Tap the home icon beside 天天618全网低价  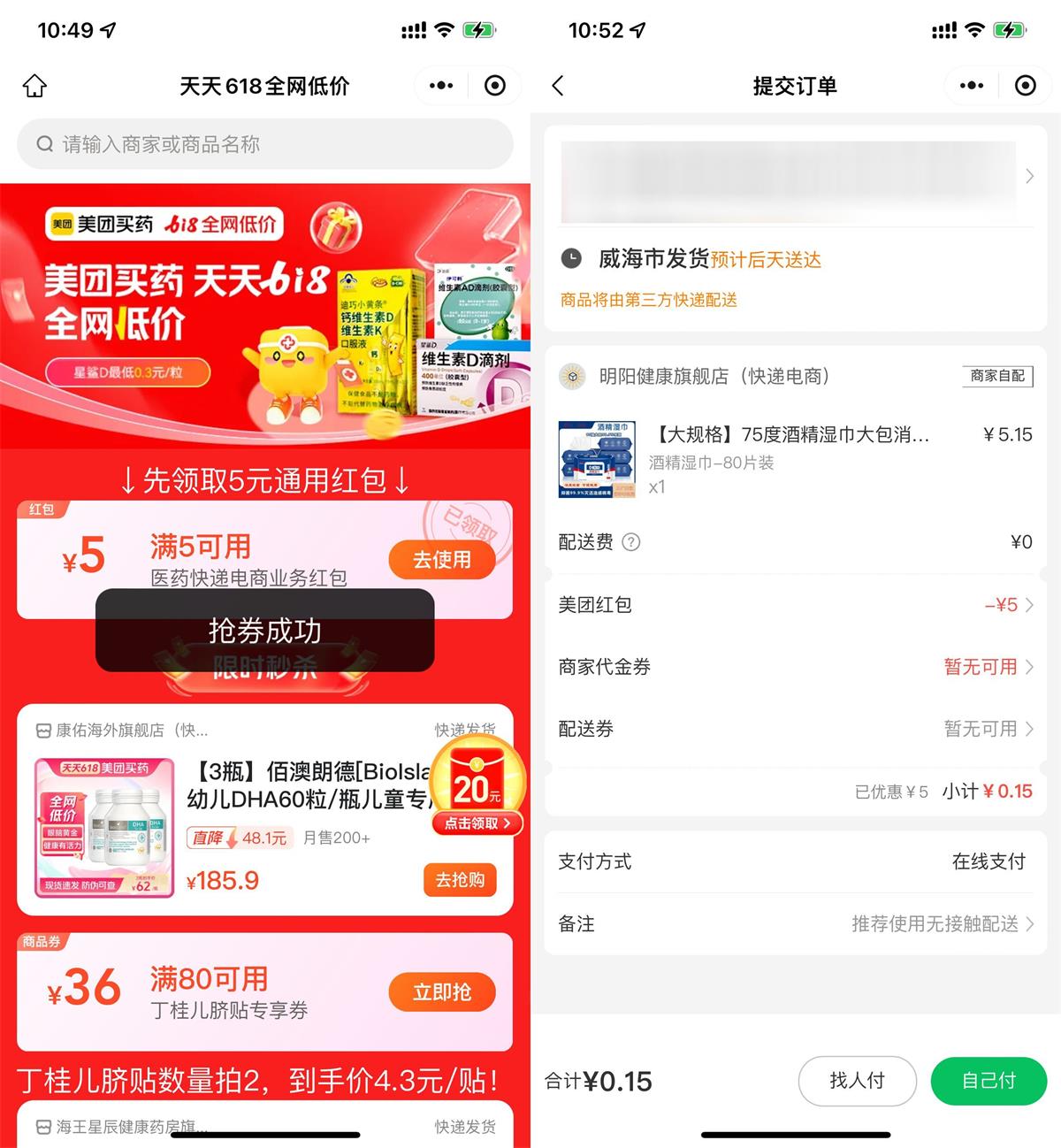(34, 86)
